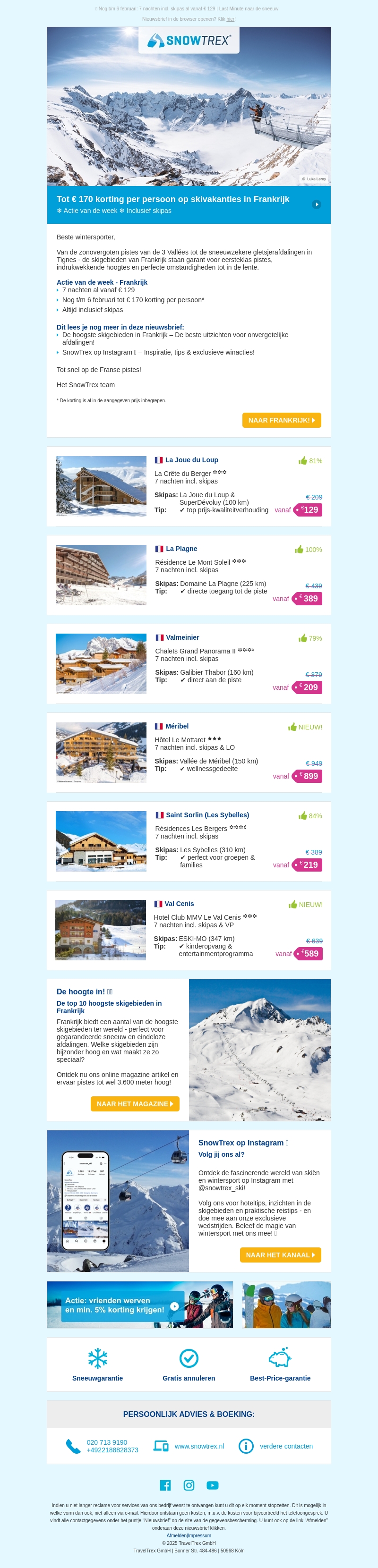Open SnowTrex Instagram icon in footer
378x1568 pixels.
tap(189, 1485)
